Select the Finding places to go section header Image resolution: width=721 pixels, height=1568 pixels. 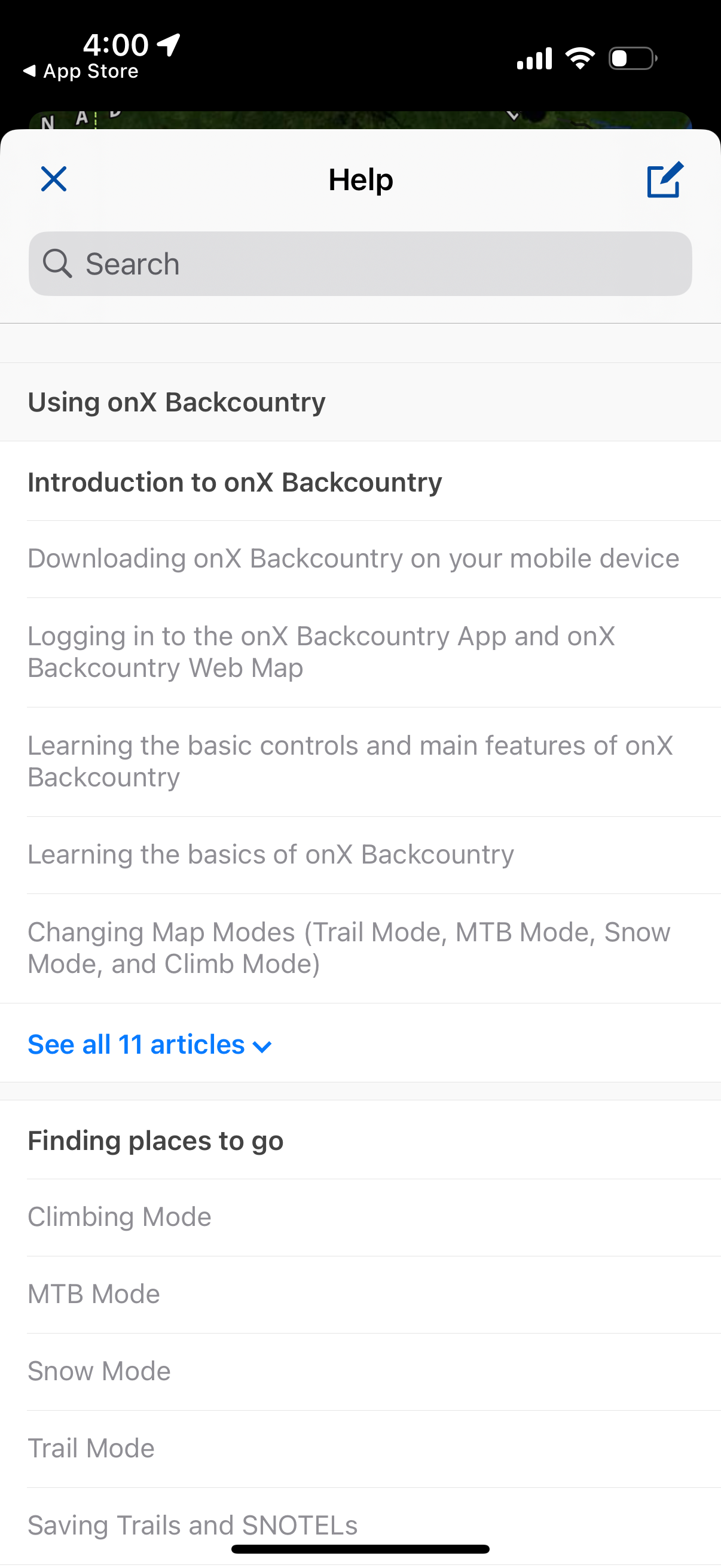point(155,1140)
